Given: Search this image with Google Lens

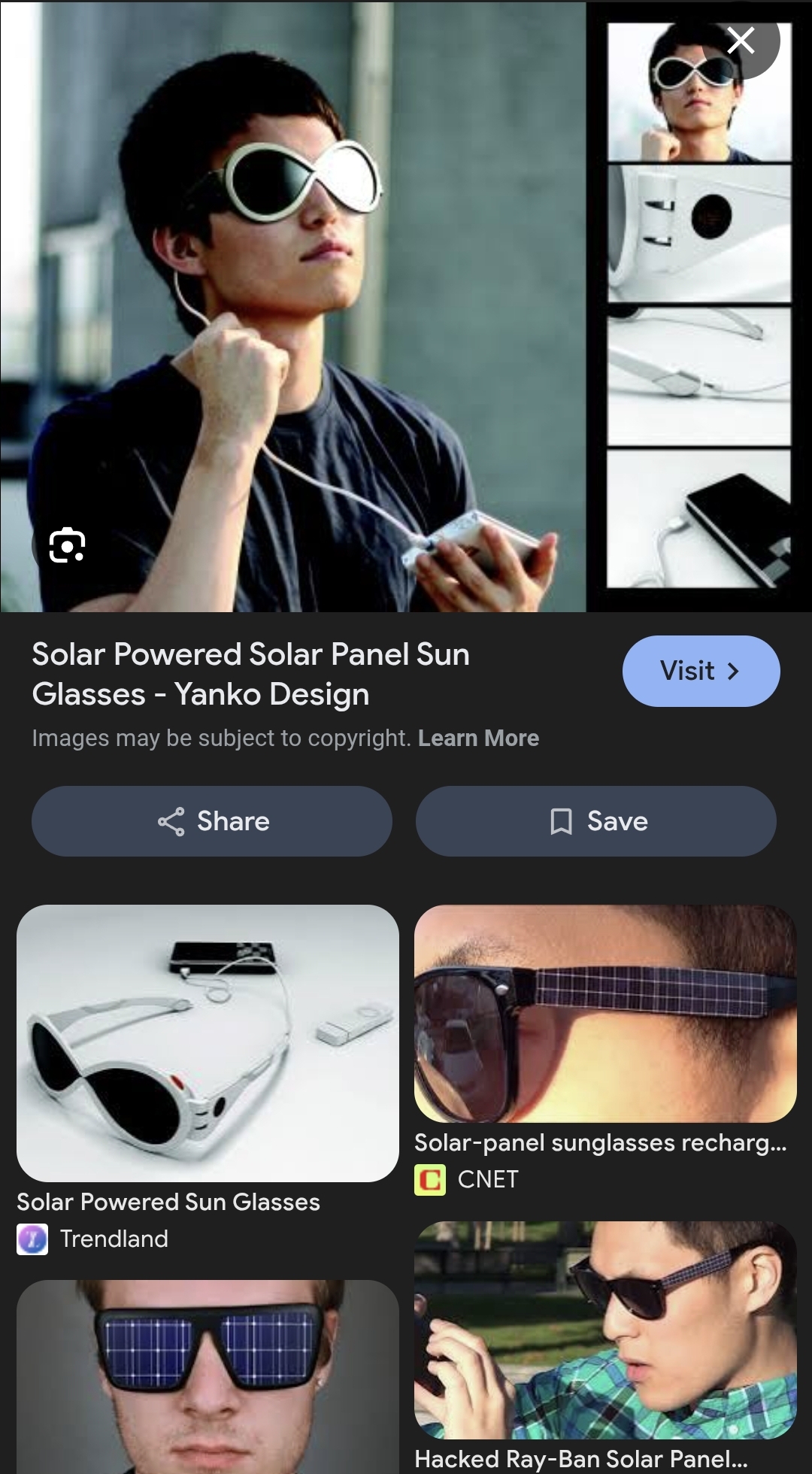Looking at the screenshot, I should tap(67, 545).
